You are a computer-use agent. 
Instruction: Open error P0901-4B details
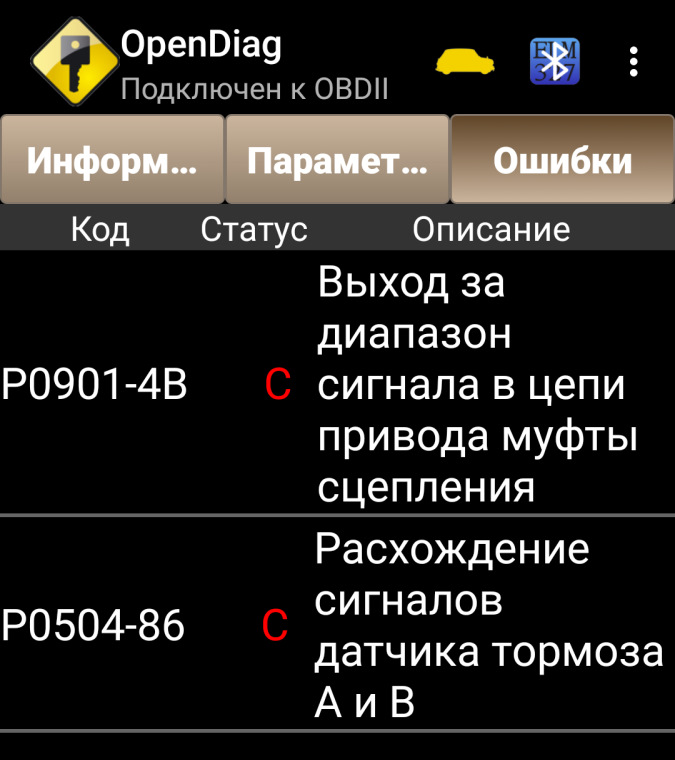337,385
